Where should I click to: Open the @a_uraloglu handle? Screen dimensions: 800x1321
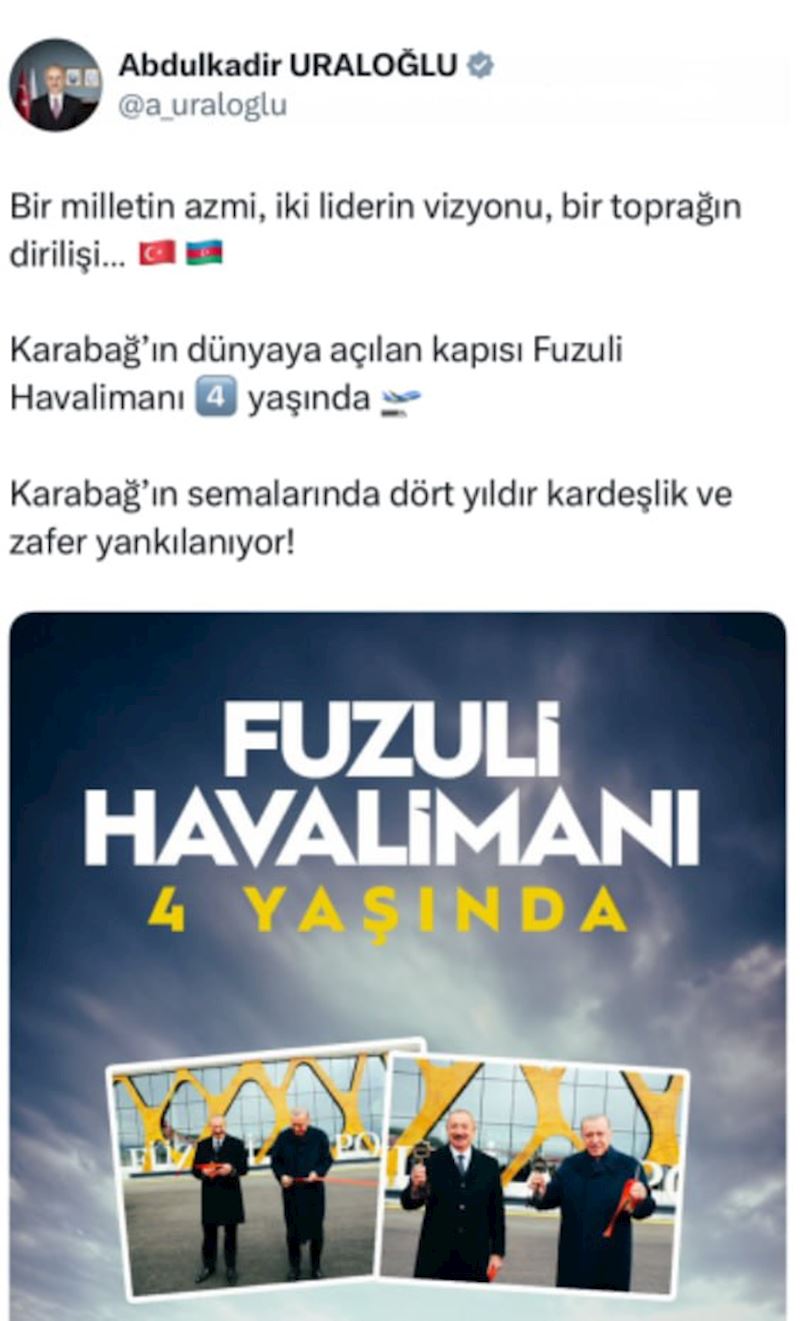click(x=203, y=105)
